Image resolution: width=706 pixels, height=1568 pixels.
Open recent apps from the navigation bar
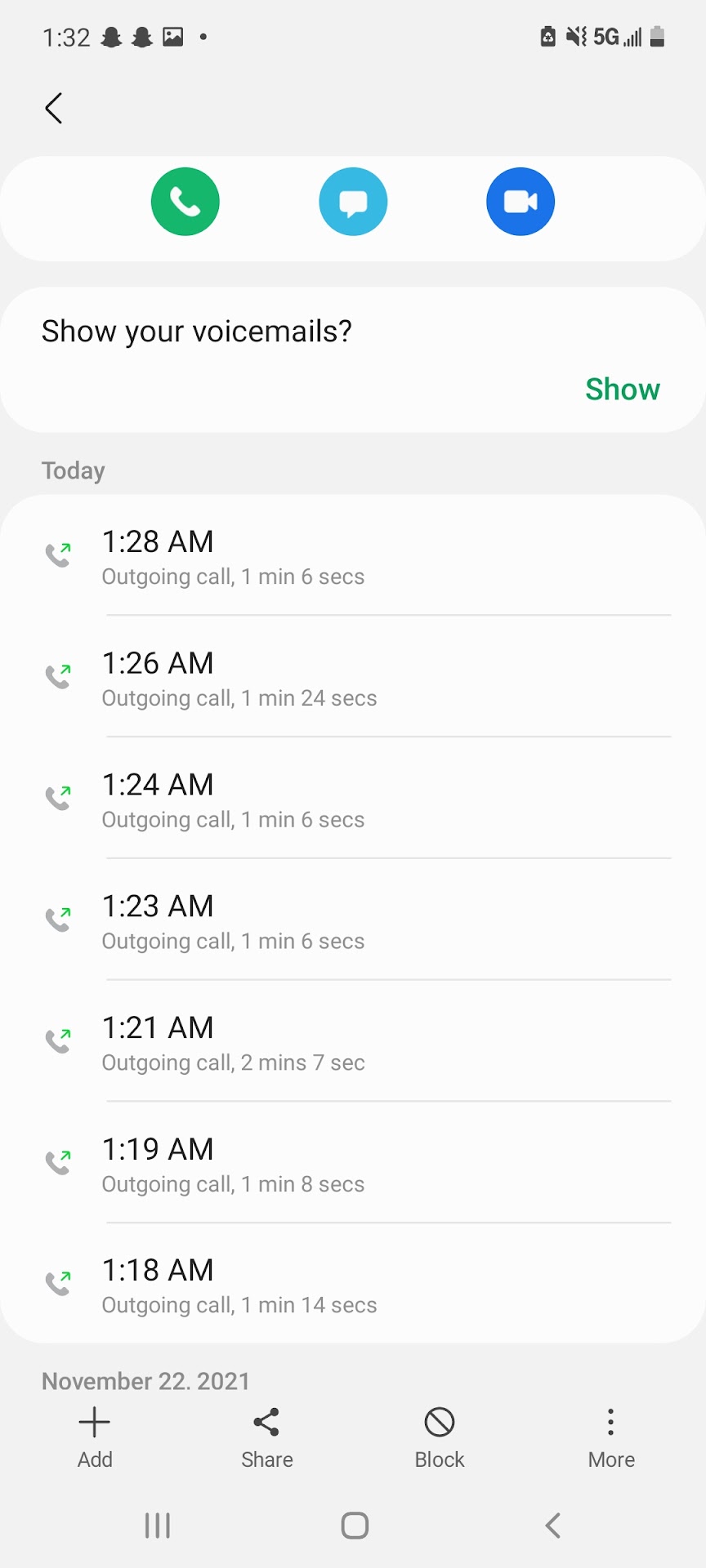click(x=158, y=1525)
